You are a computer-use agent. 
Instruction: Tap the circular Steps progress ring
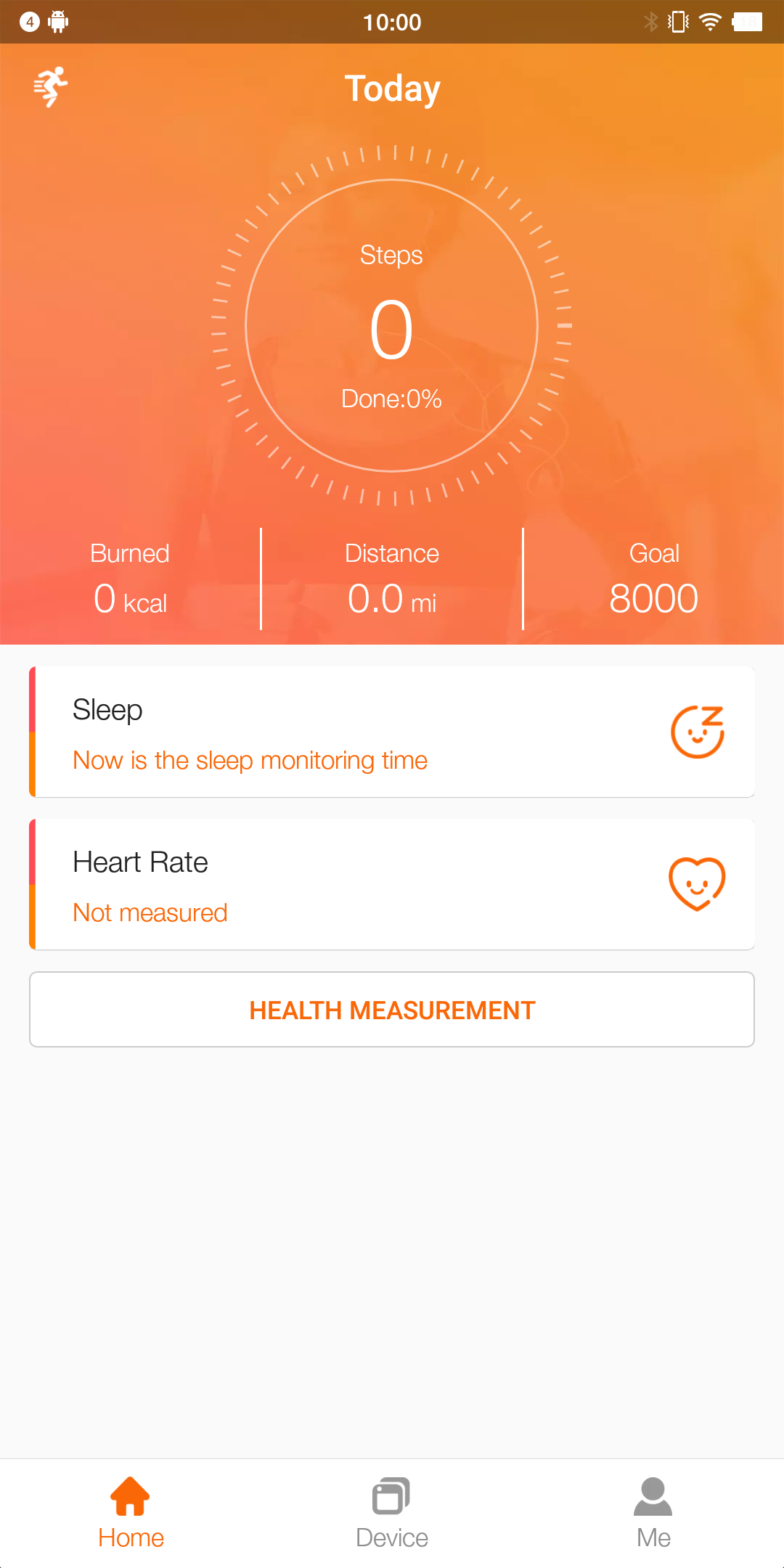point(391,326)
